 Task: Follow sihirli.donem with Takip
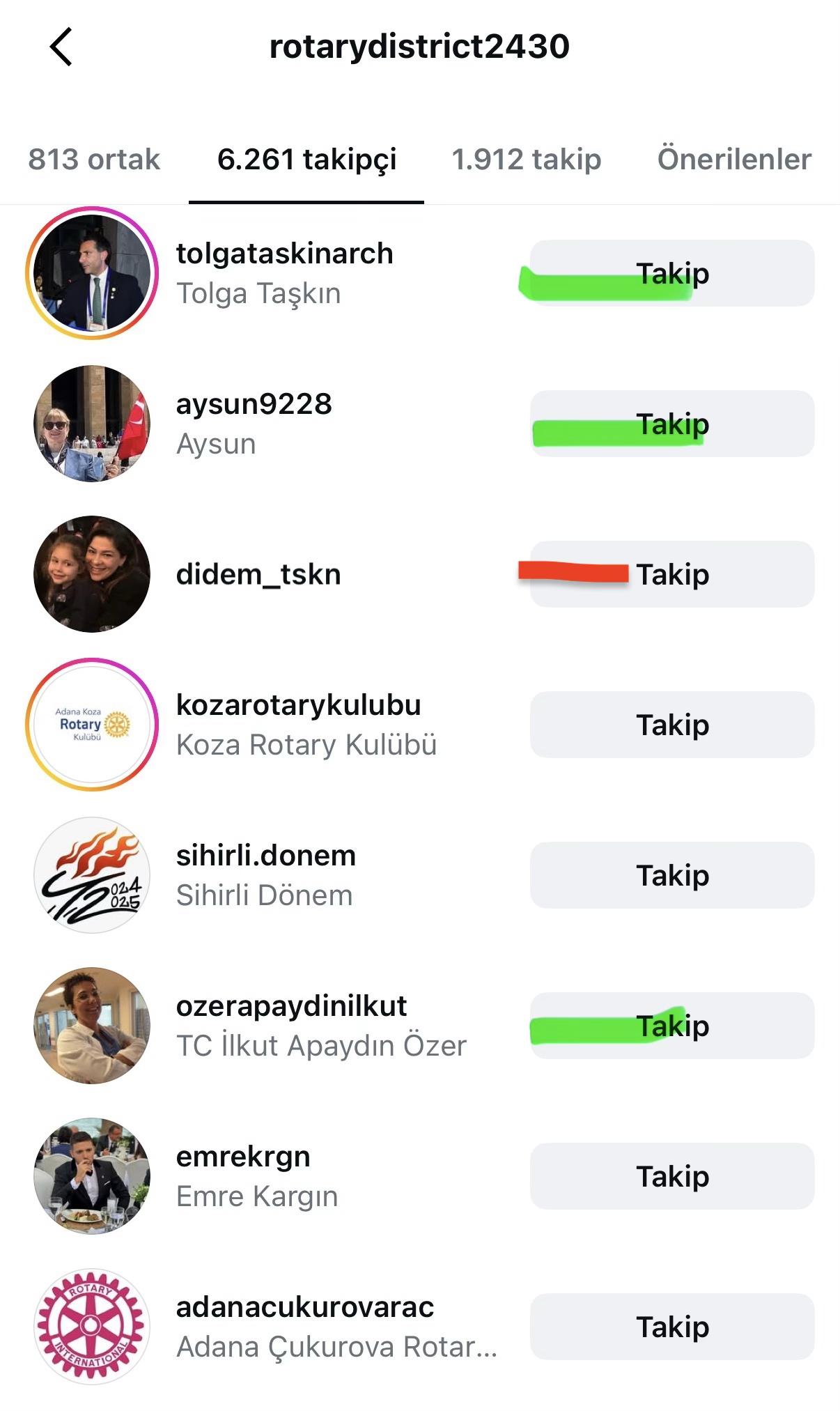pyautogui.click(x=672, y=875)
